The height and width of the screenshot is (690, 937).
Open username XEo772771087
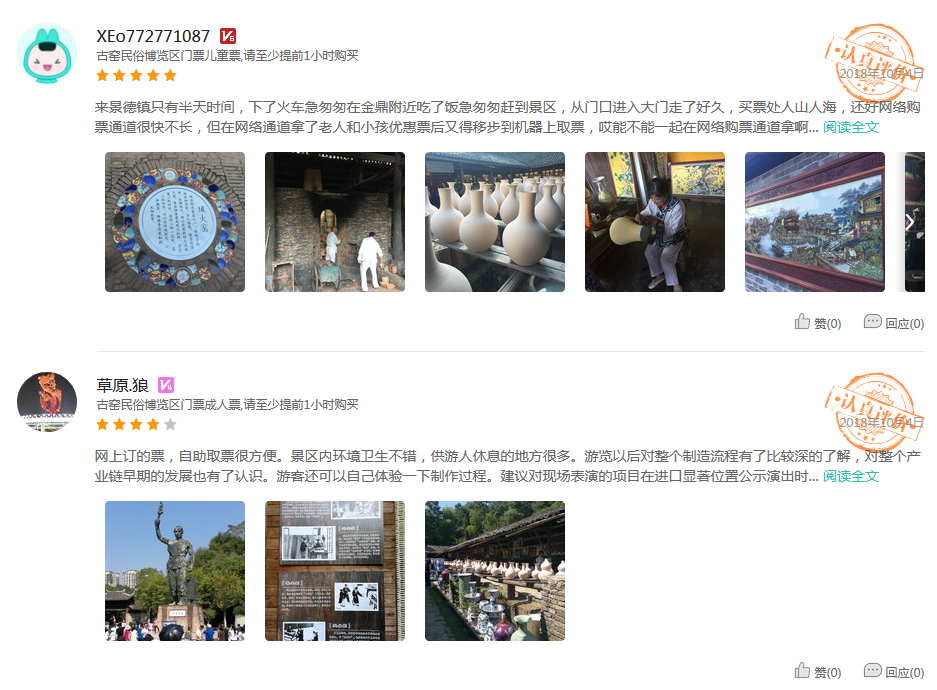(153, 37)
